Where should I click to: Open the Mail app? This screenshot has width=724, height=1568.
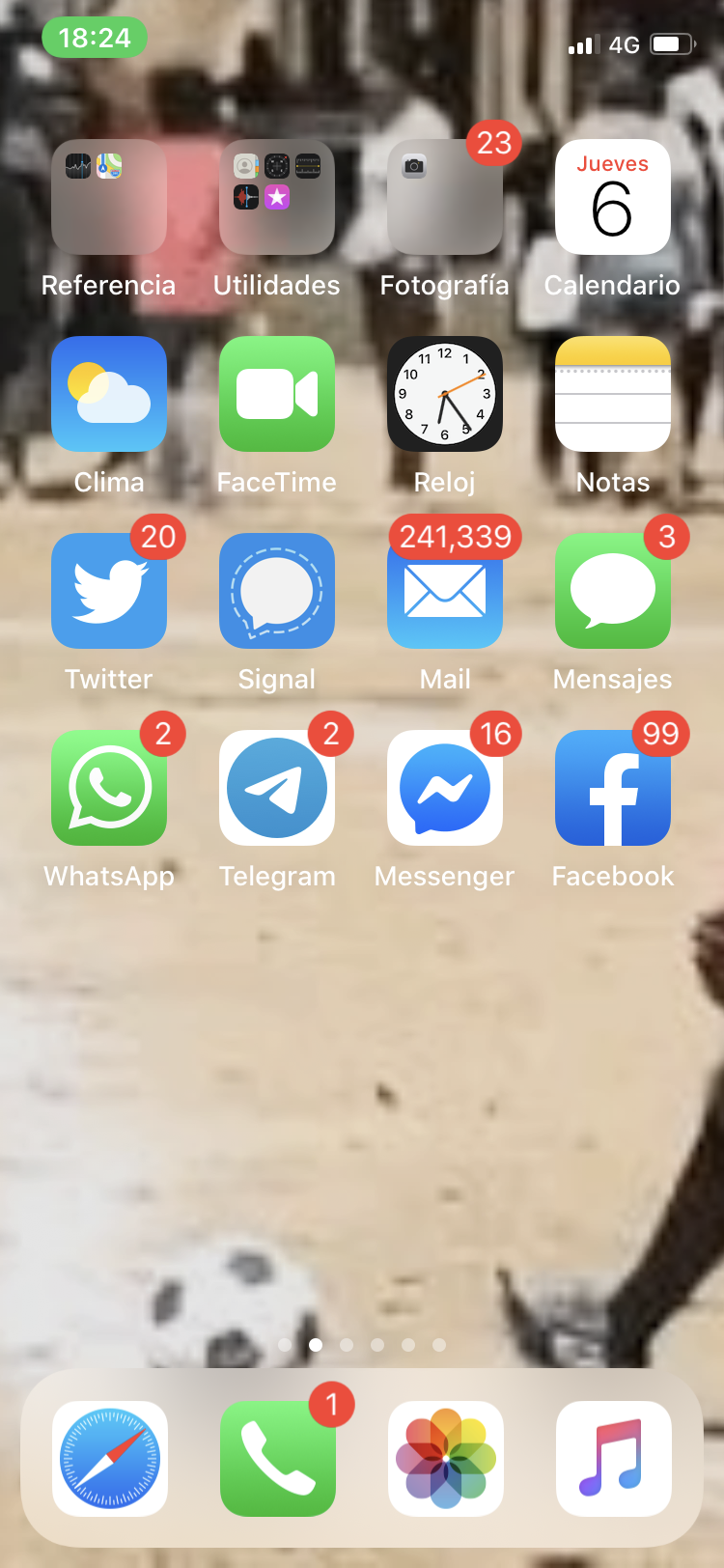(445, 591)
